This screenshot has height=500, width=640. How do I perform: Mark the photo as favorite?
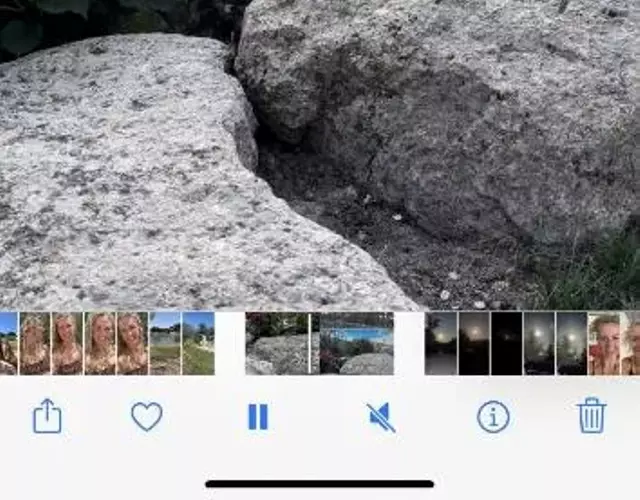(x=147, y=416)
